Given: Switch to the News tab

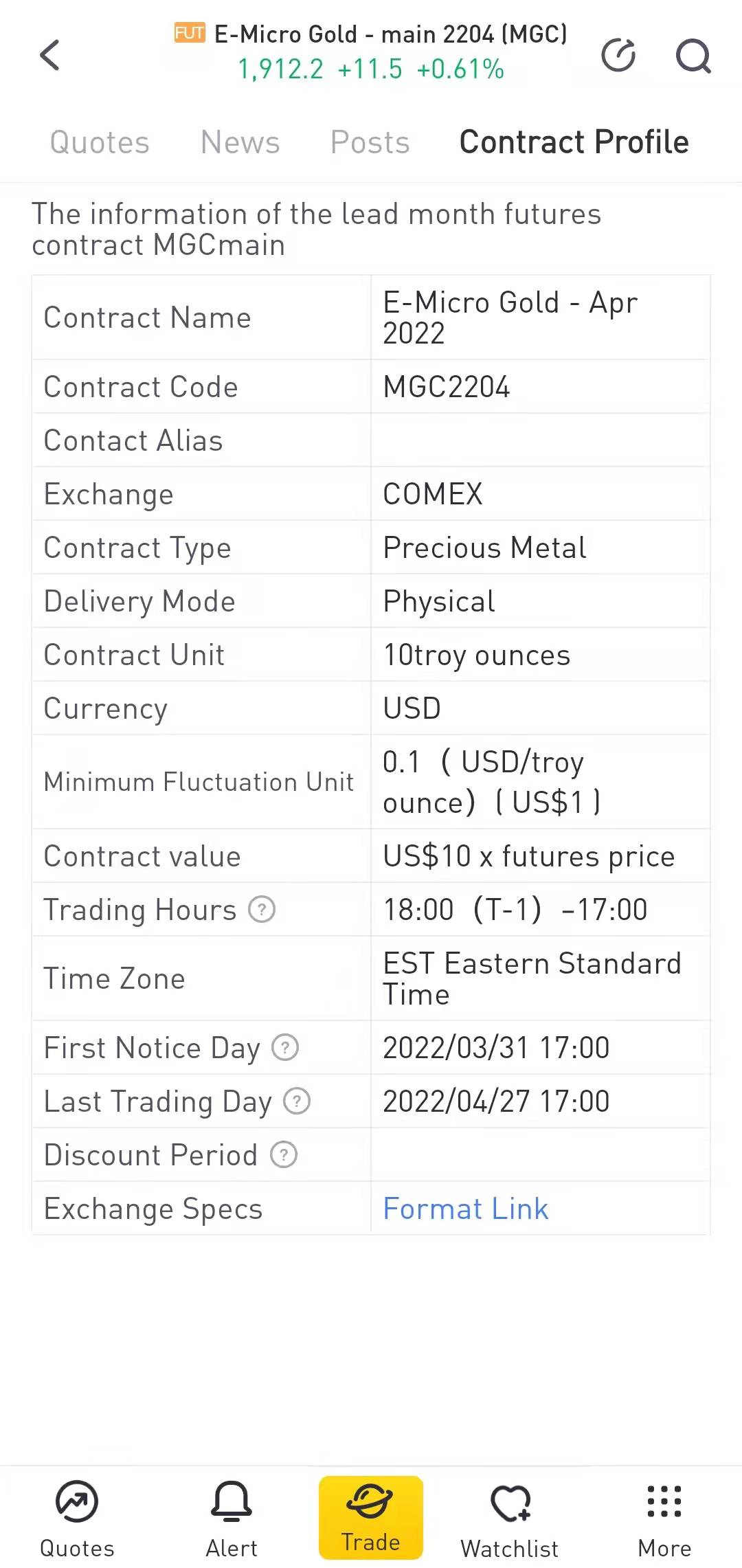Looking at the screenshot, I should point(240,142).
